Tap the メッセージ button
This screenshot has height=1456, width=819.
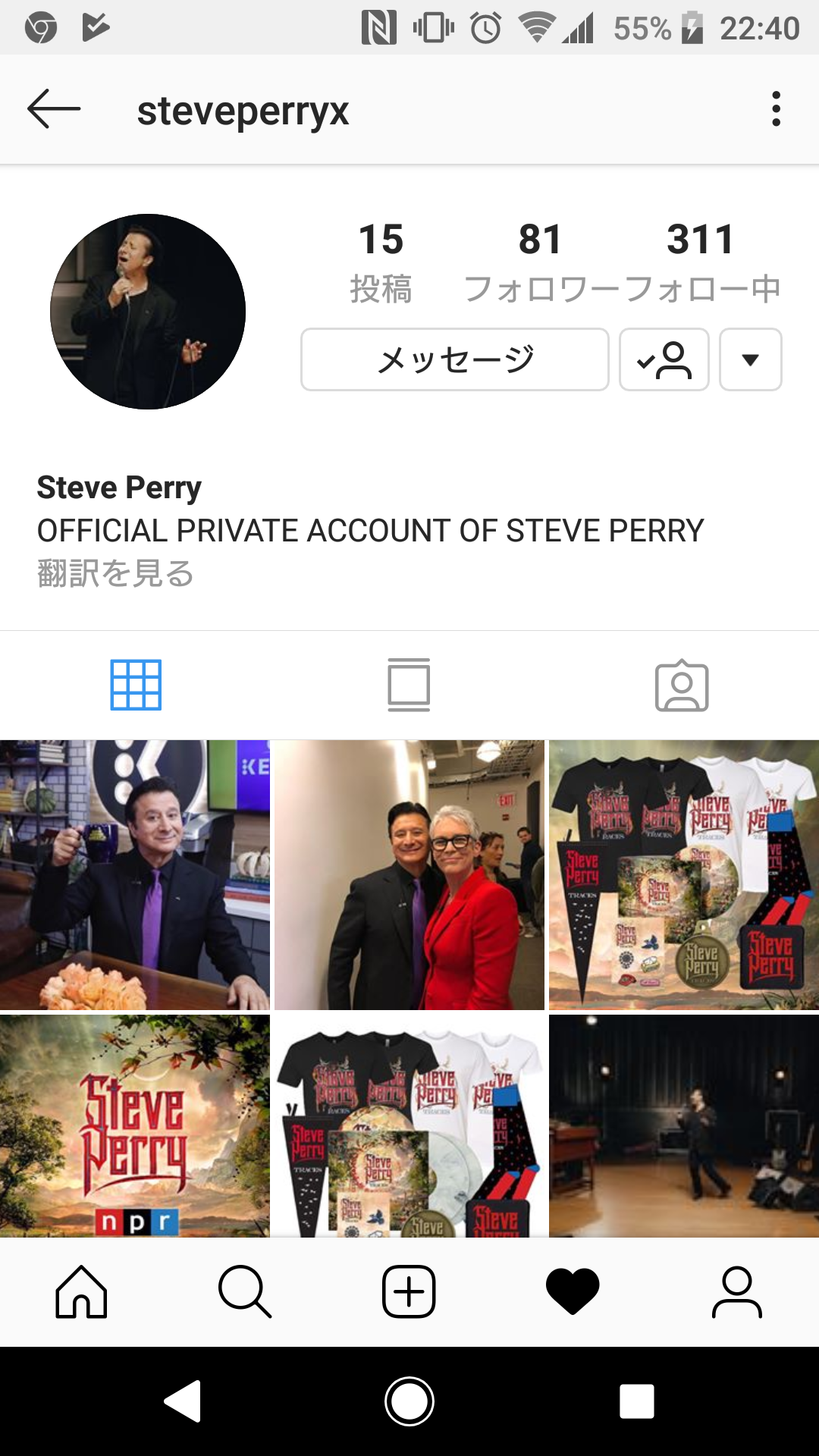[x=455, y=359]
